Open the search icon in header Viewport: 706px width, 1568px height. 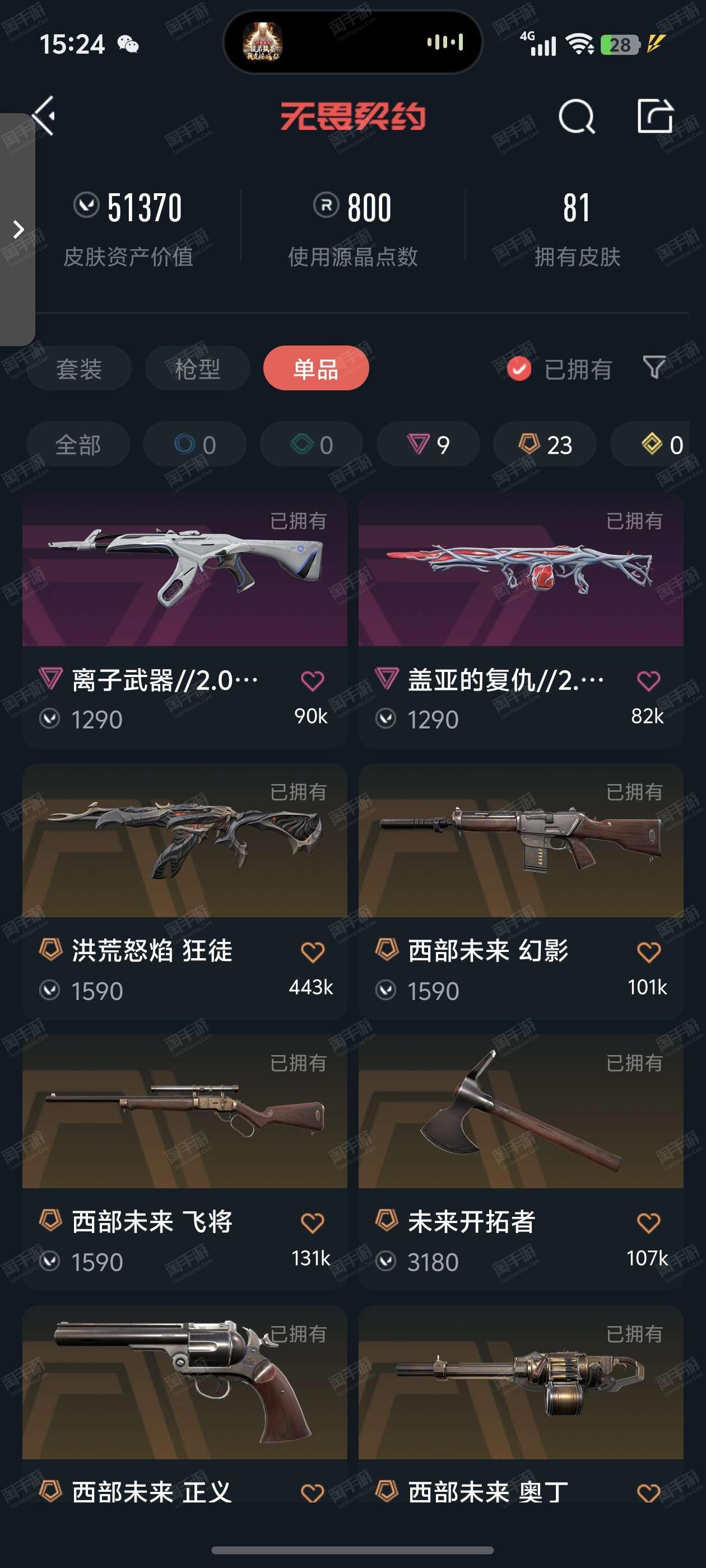click(x=576, y=116)
